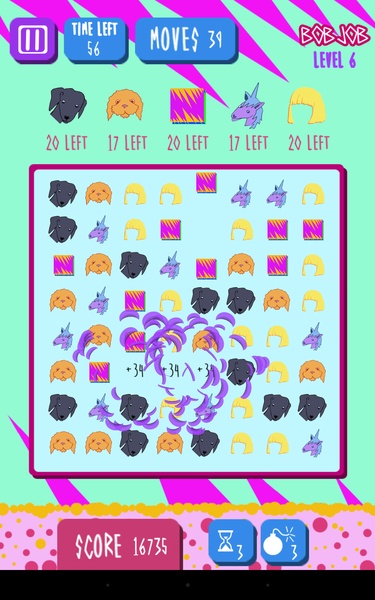Use the hourglass time booster

click(232, 542)
